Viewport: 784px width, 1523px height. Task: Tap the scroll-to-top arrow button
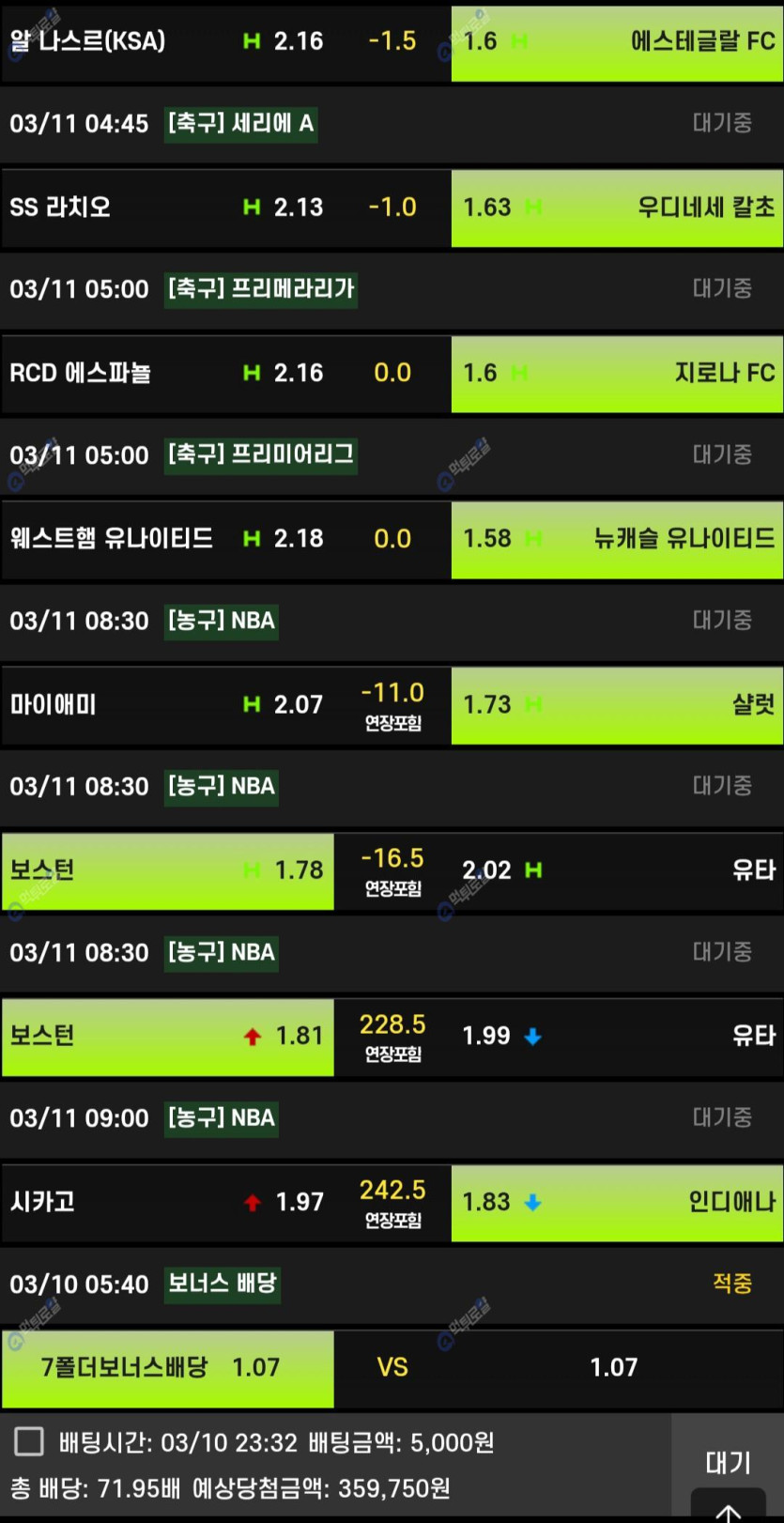(x=728, y=1509)
